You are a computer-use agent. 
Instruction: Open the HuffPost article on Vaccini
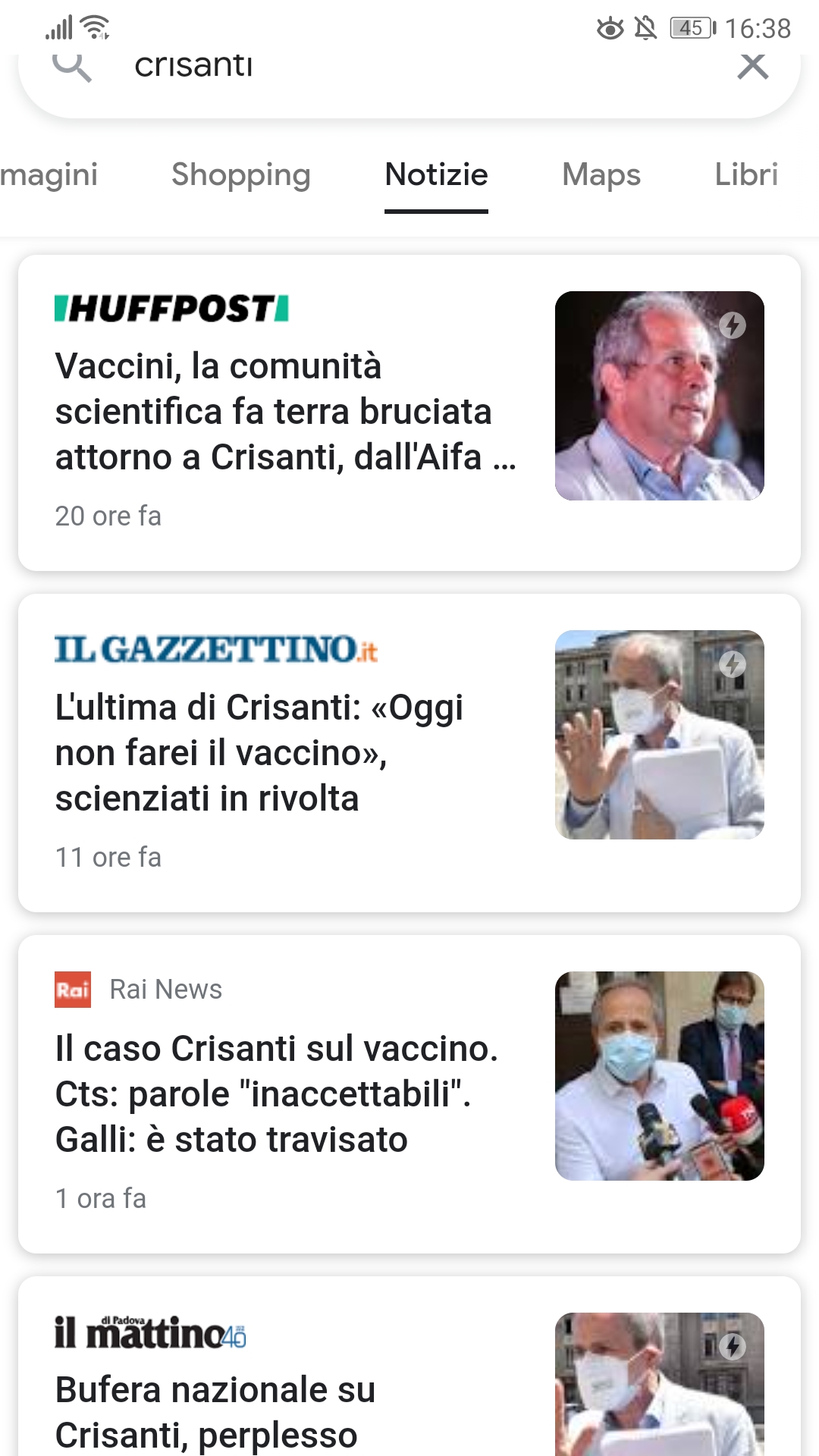pyautogui.click(x=285, y=412)
